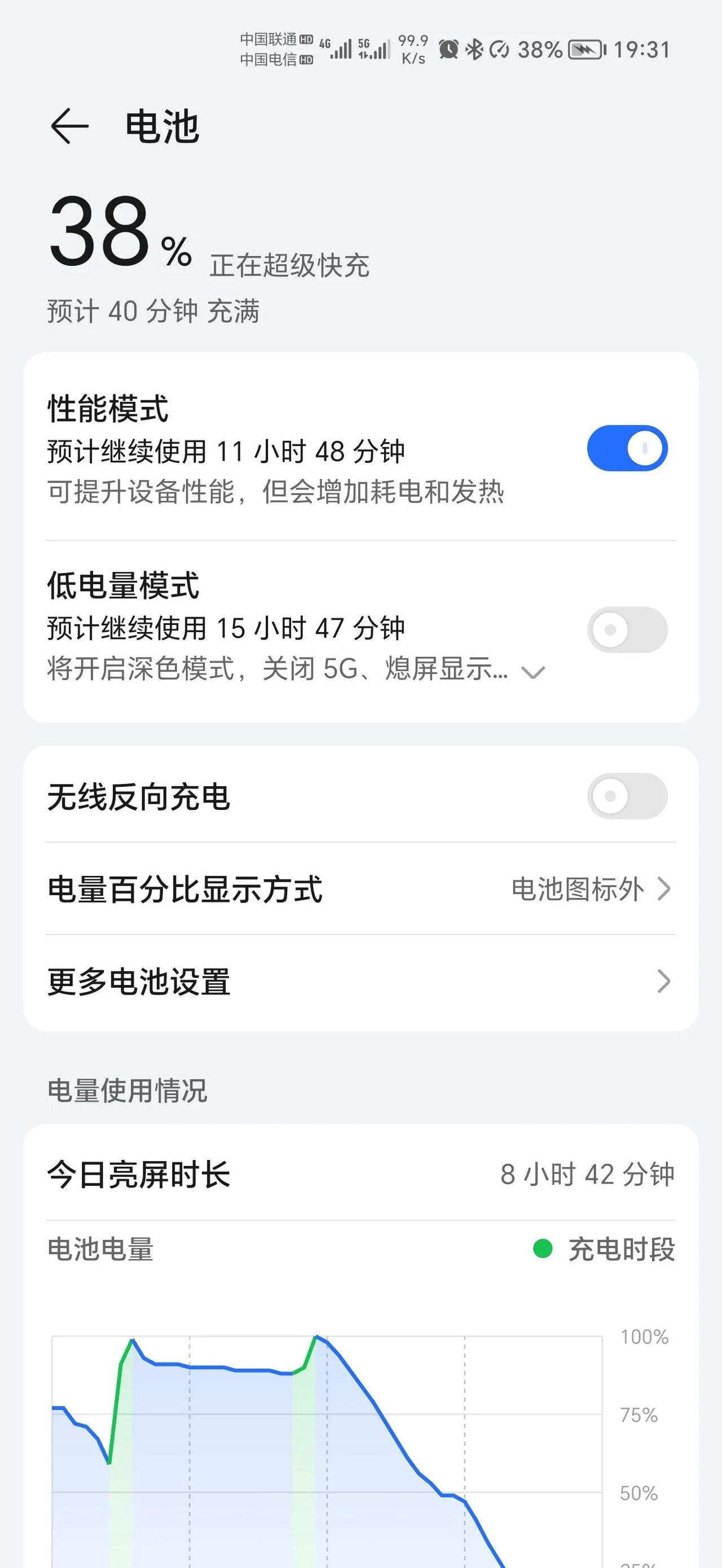Open 电量百分比显示方式 setting
This screenshot has width=722, height=1568.
click(360, 888)
